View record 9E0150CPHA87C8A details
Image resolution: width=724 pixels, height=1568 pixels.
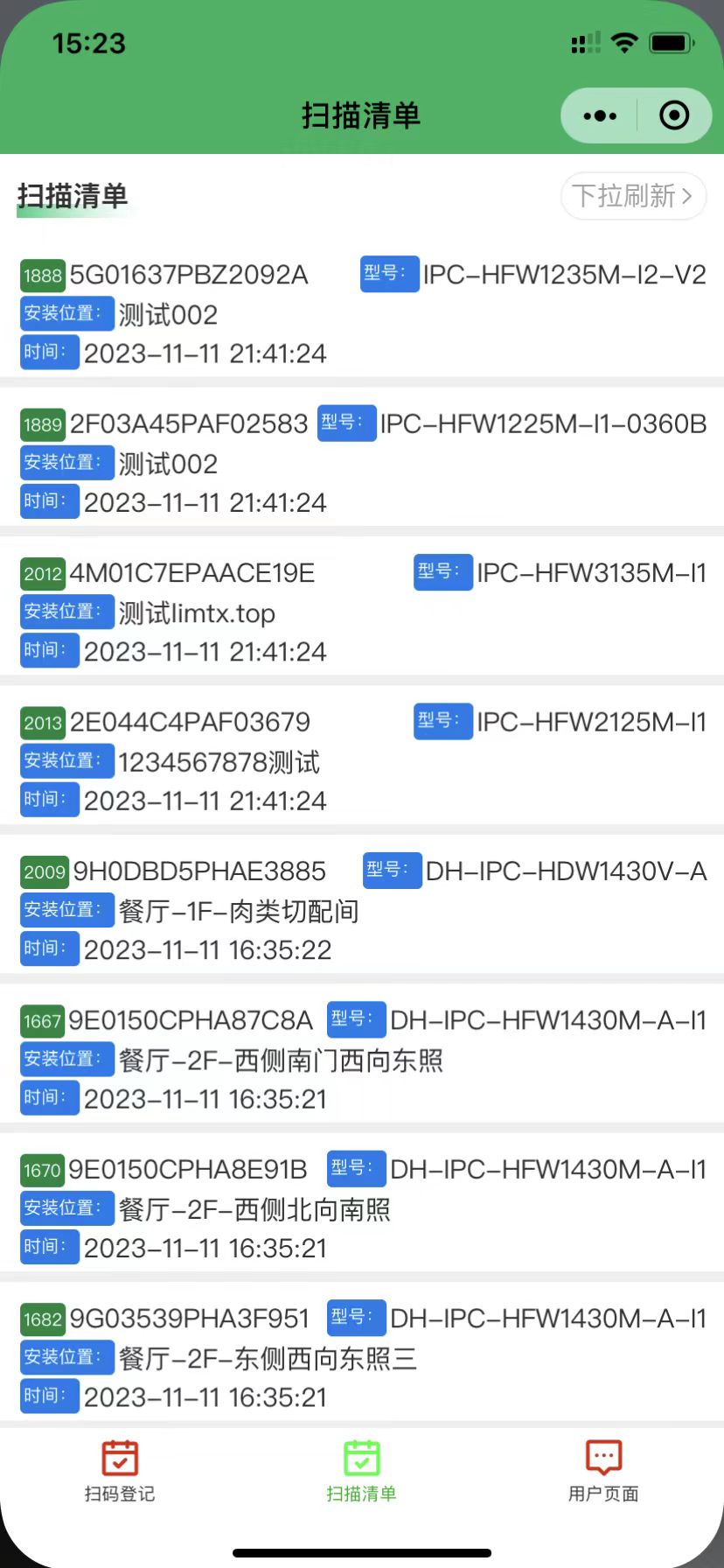(362, 1058)
